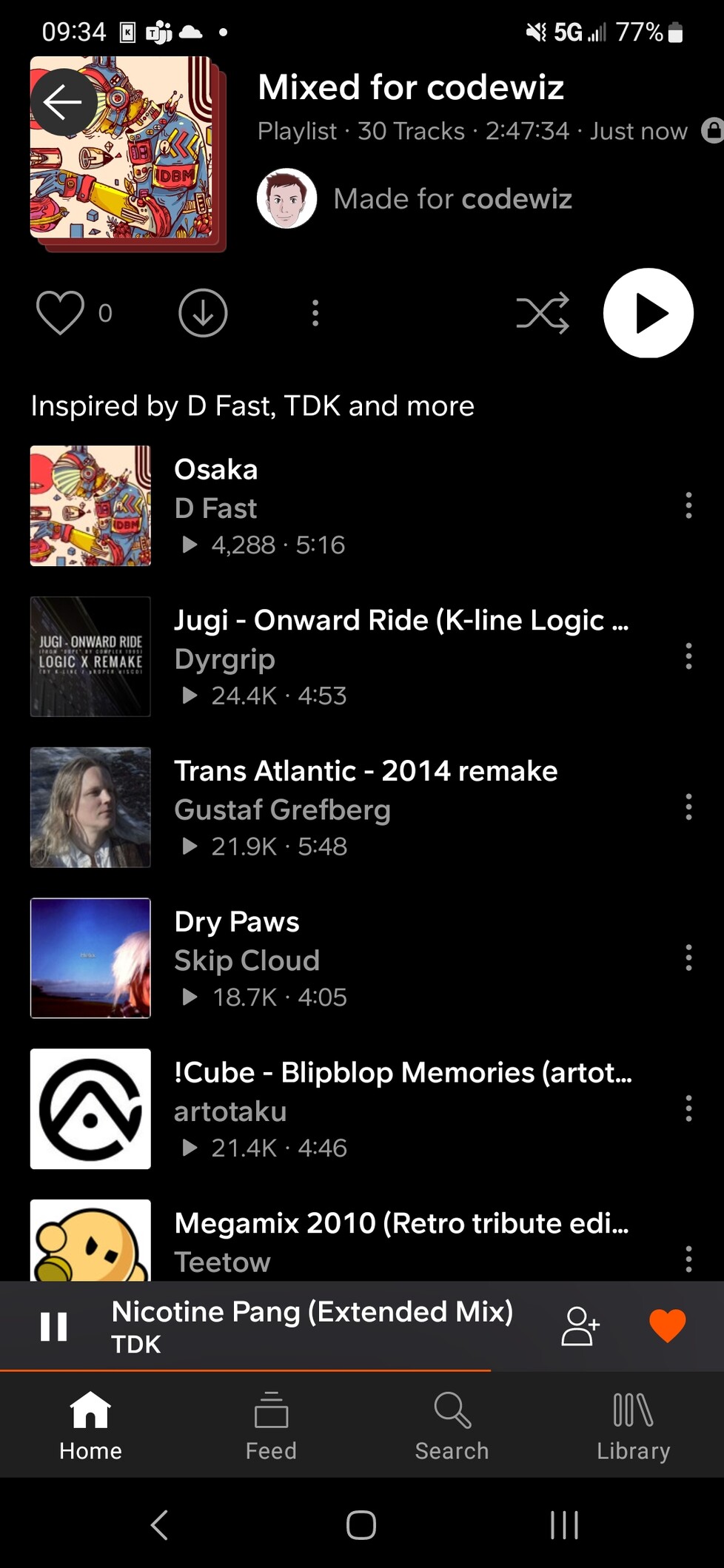Open the playlist overflow menu
724x1568 pixels.
point(315,313)
